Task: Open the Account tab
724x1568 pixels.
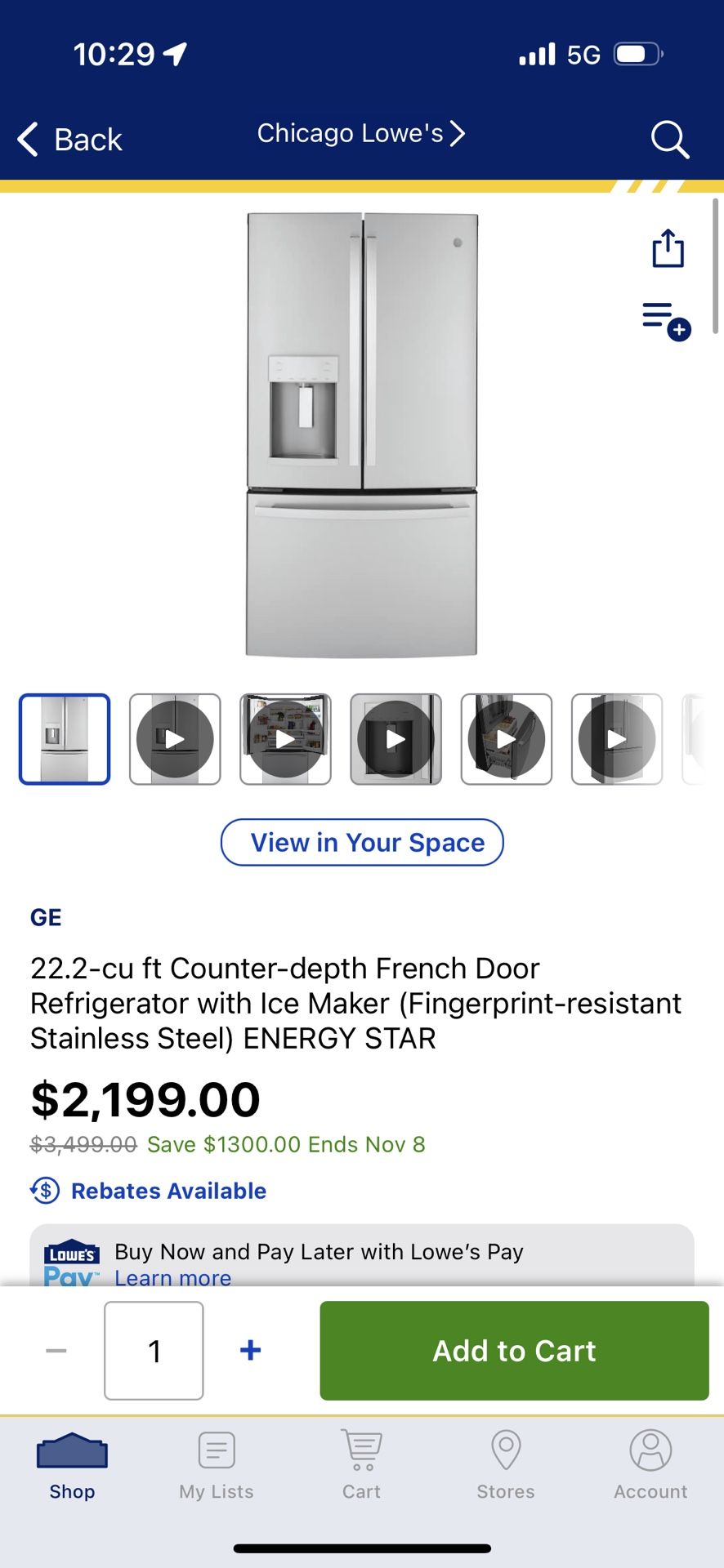Action: (x=650, y=1466)
